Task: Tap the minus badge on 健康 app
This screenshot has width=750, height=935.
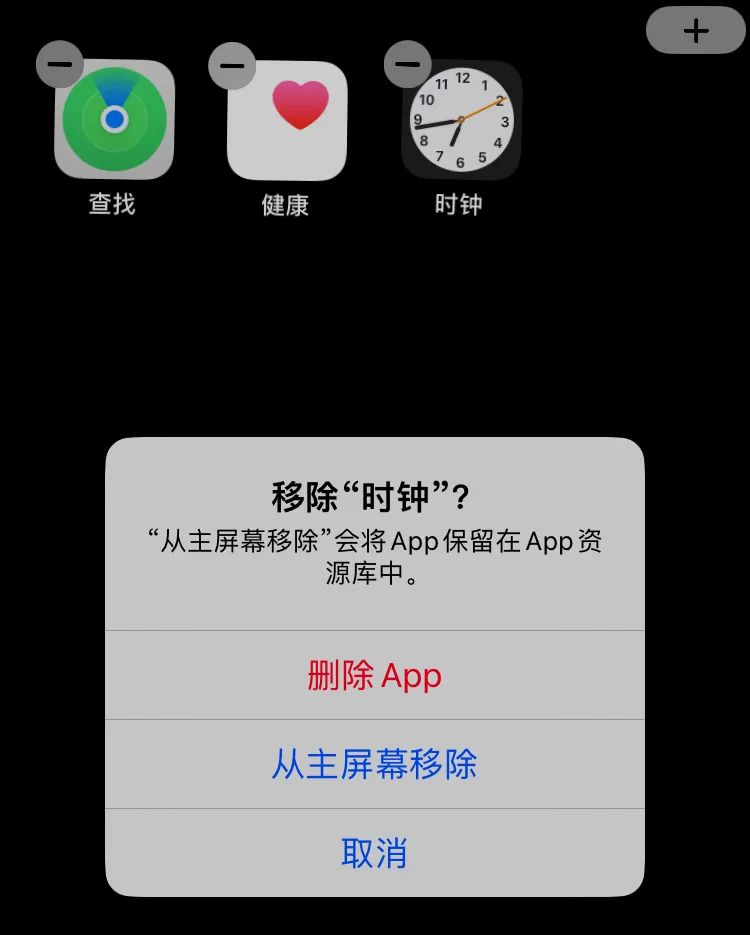Action: click(x=232, y=64)
